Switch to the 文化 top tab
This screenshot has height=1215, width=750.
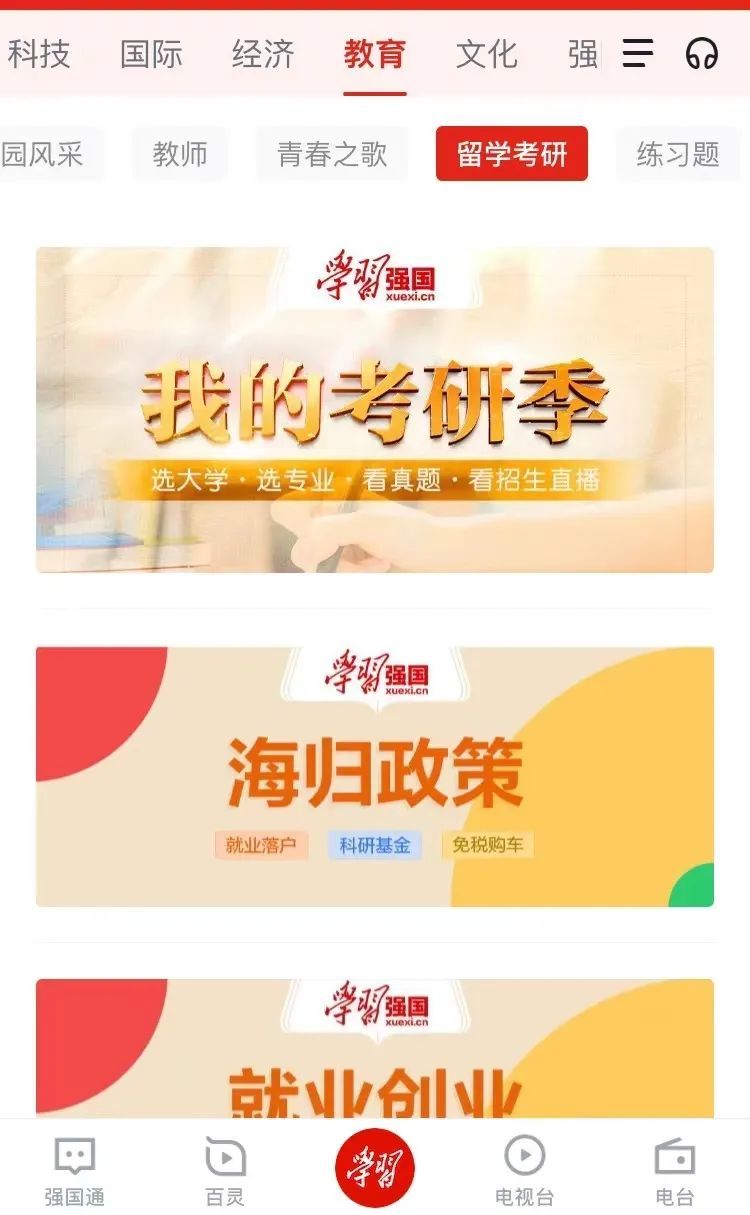coord(487,53)
